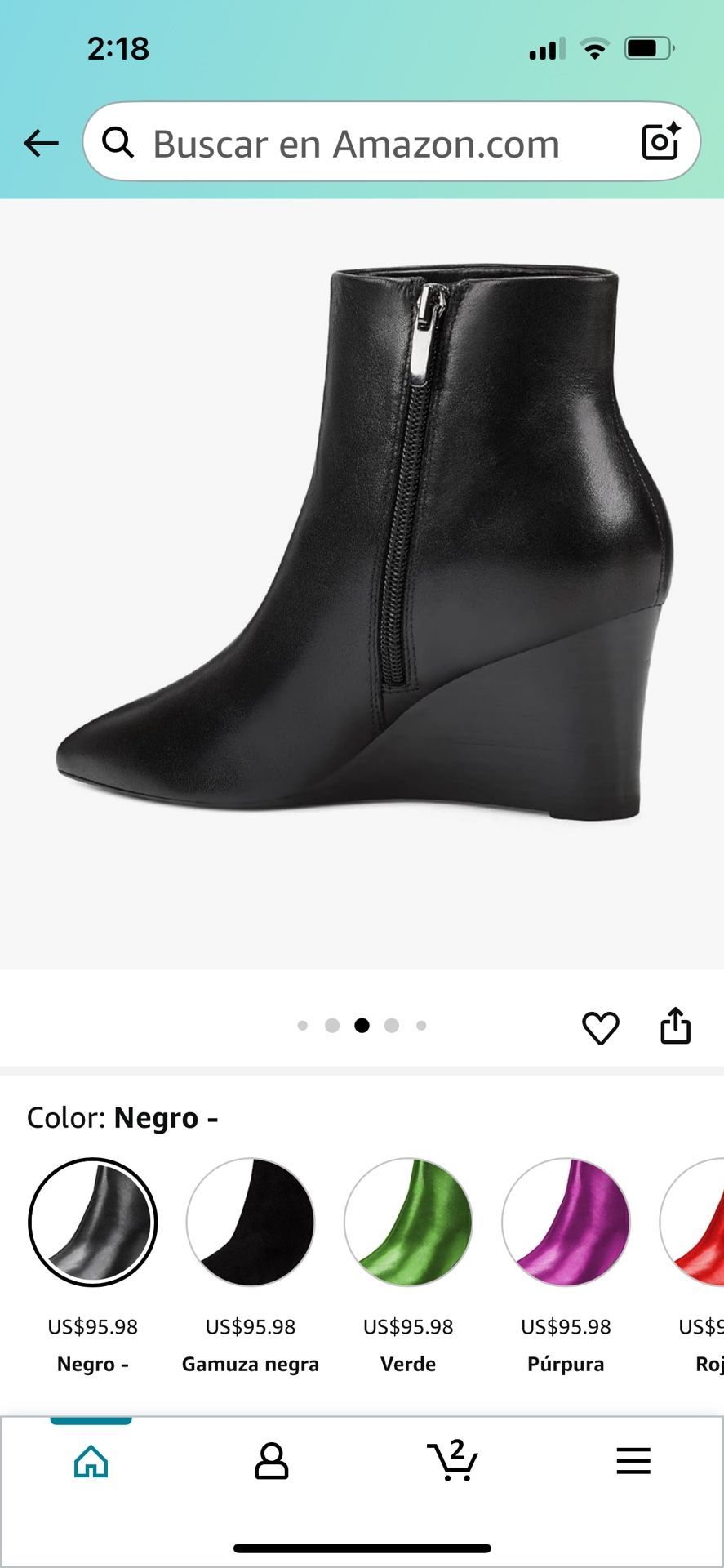Tap the Buscar en Amazon.com search field
Image resolution: width=724 pixels, height=1568 pixels.
click(356, 144)
